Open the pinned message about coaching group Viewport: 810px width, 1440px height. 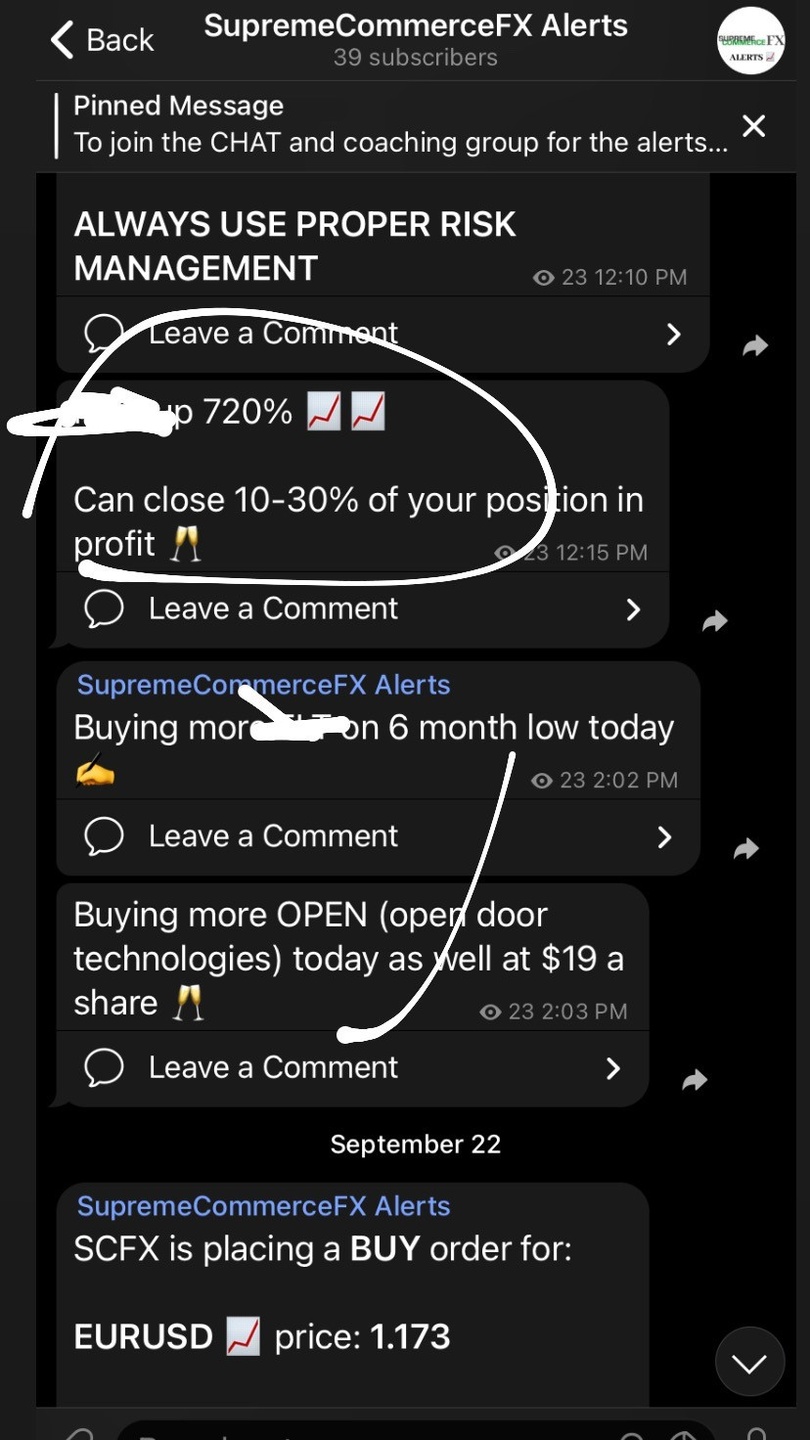point(400,125)
